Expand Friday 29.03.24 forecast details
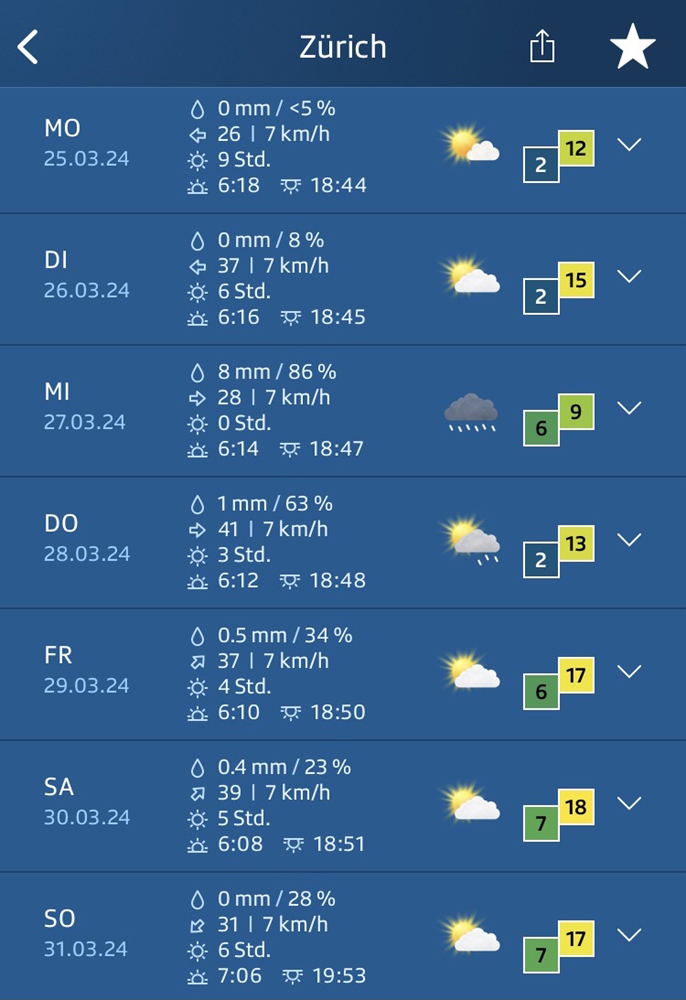Viewport: 686px width, 1000px height. (x=629, y=672)
